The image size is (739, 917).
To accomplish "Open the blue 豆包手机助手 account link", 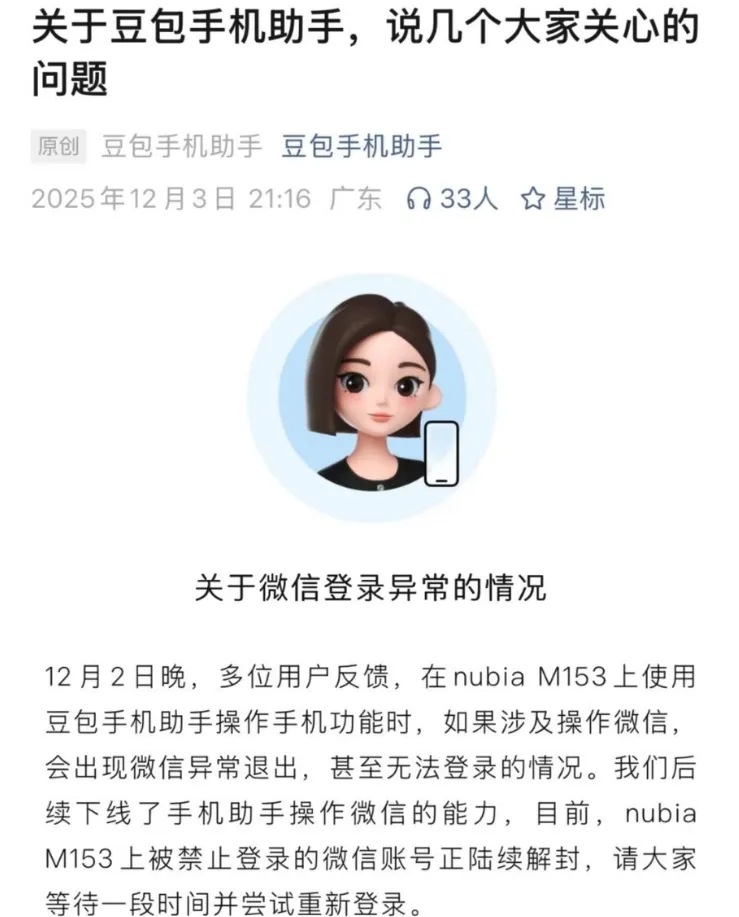I will (361, 147).
